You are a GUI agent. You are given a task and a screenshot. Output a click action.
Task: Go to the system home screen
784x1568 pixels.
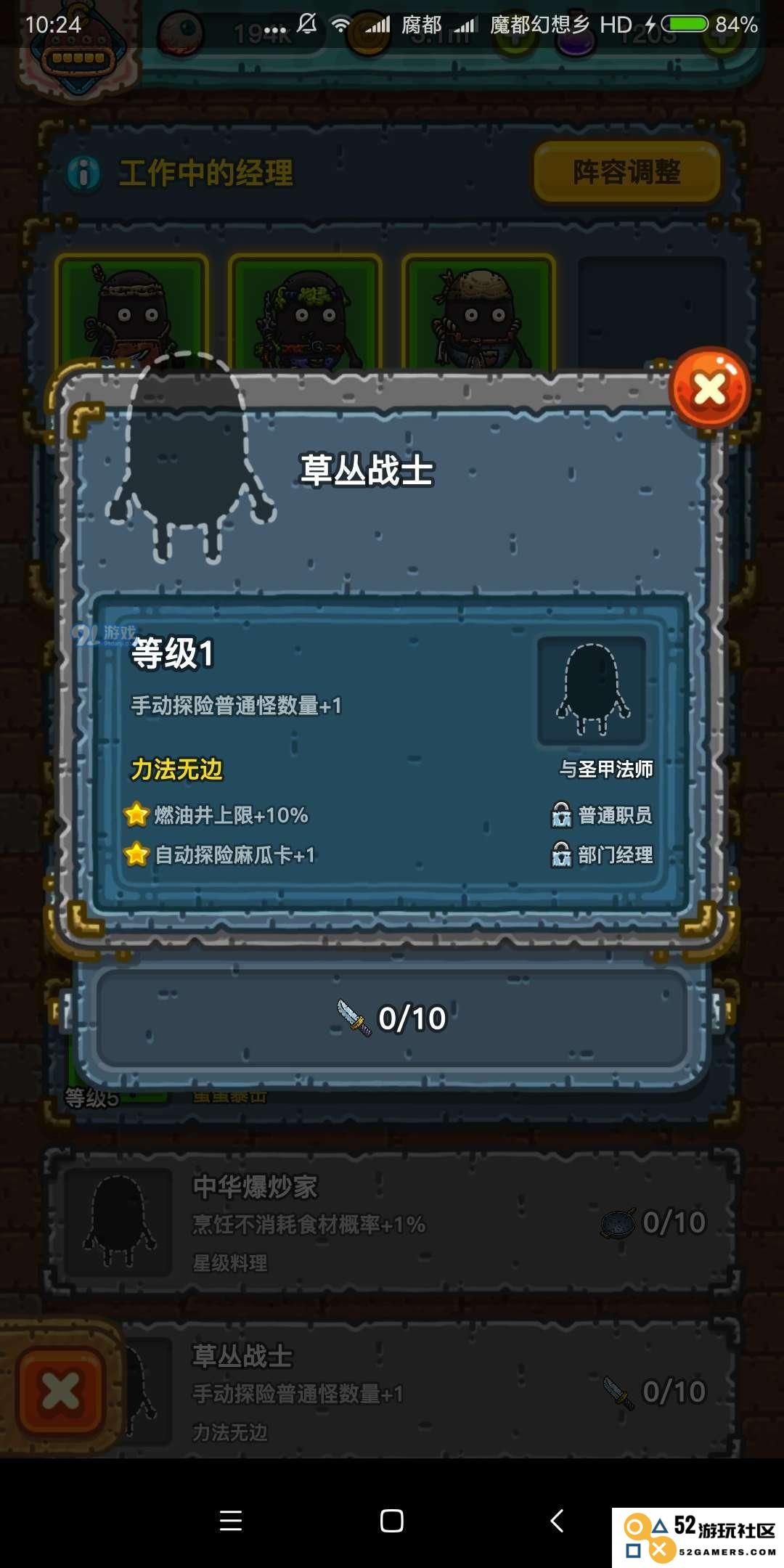point(391,1520)
